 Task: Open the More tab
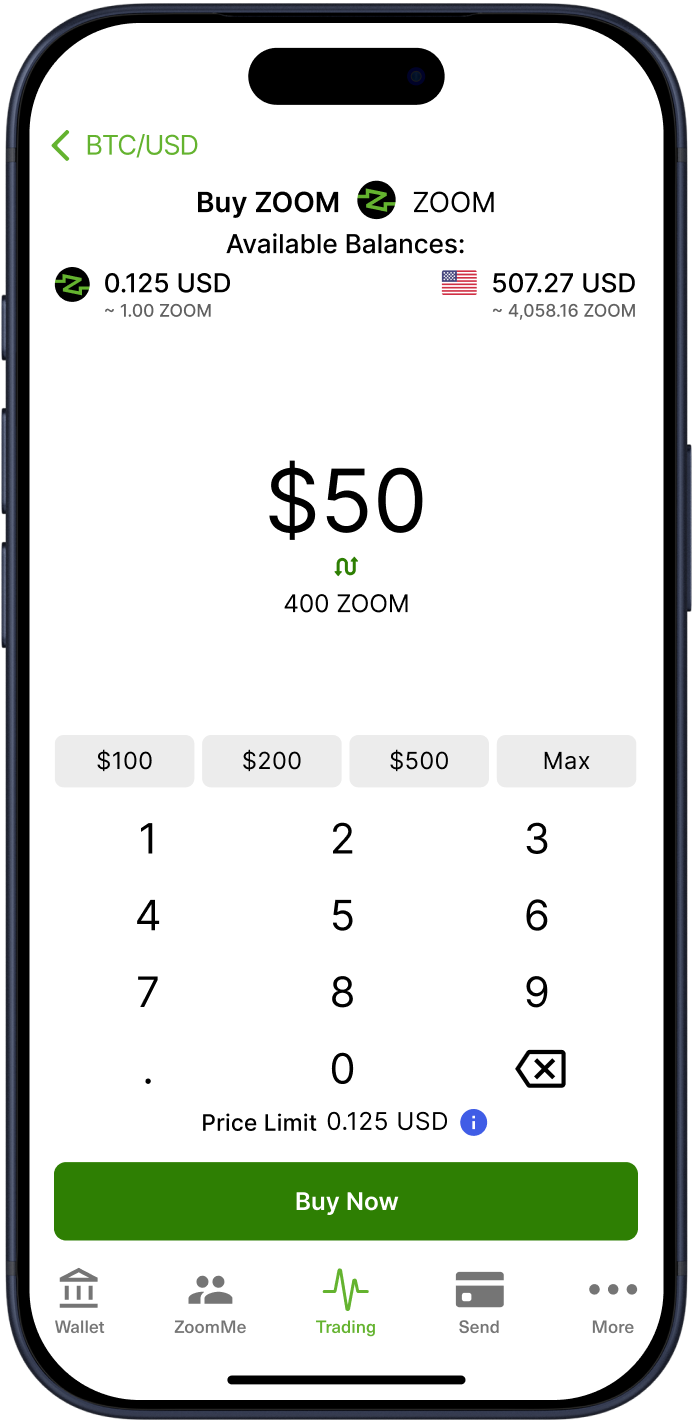coord(612,1302)
